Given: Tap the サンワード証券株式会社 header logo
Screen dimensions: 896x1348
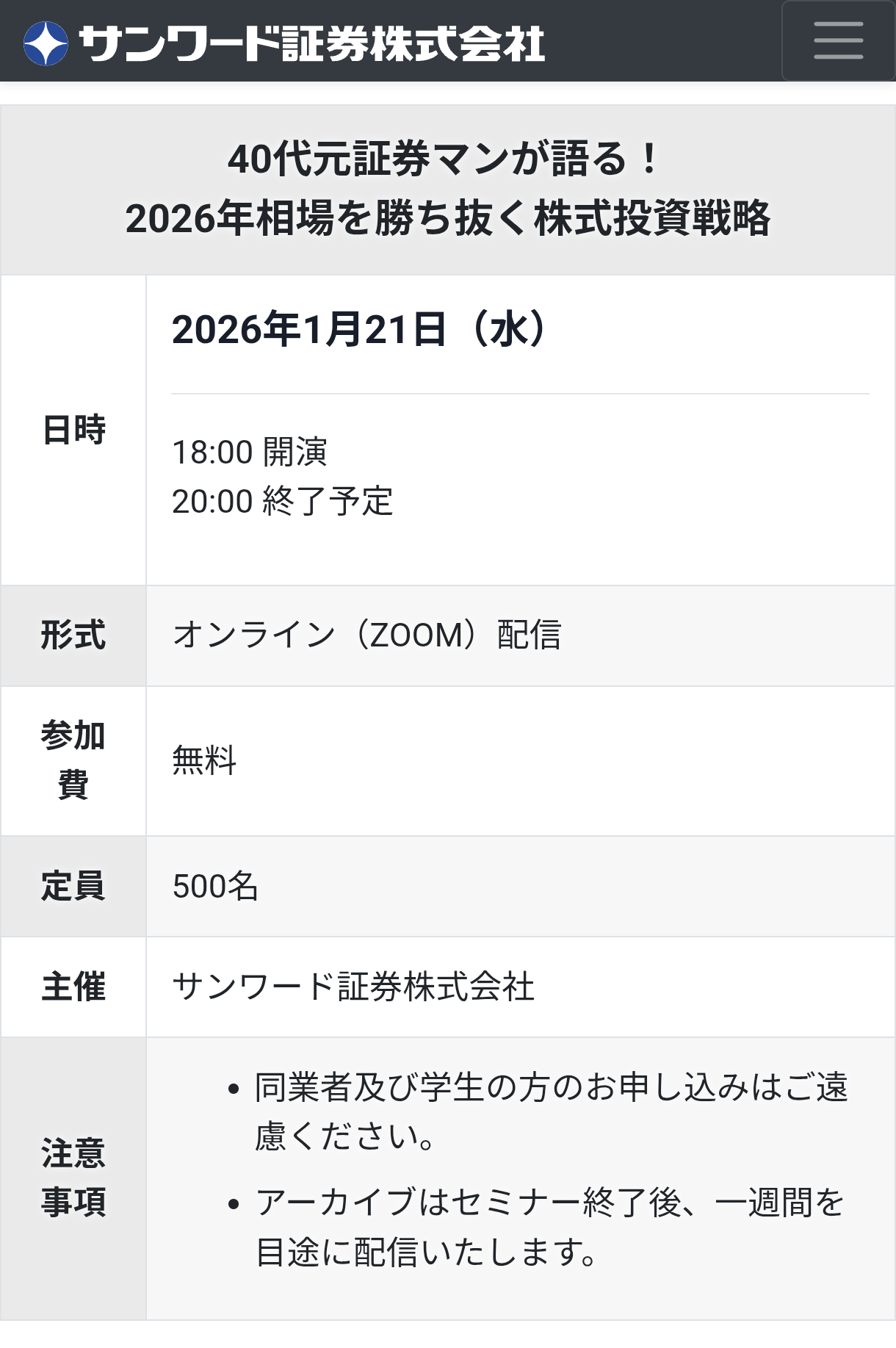Looking at the screenshot, I should tap(284, 43).
